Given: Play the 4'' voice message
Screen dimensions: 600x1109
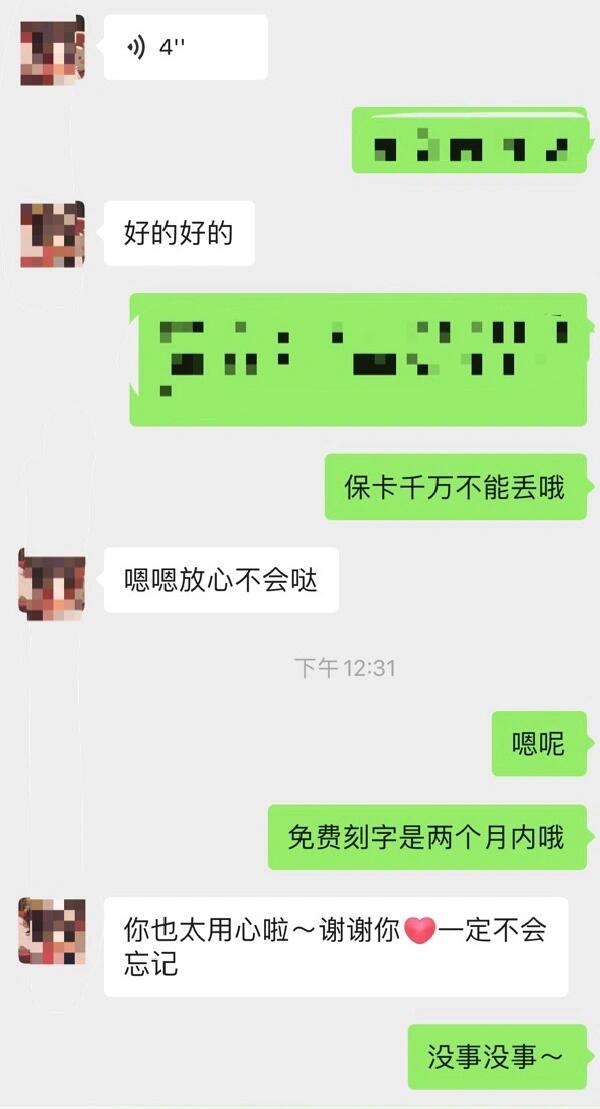Looking at the screenshot, I should 185,47.
